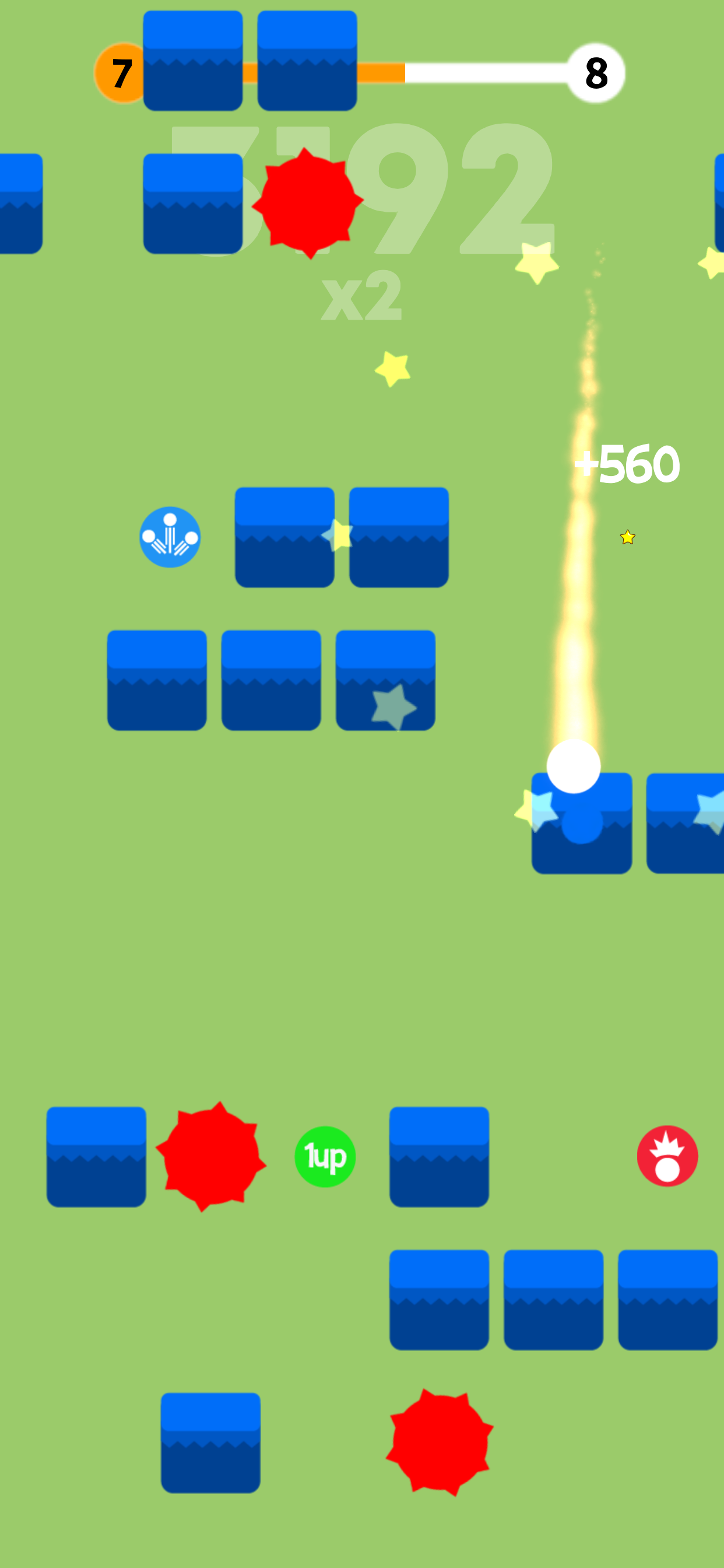
Task: Tap the blue multi-ball power-up
Action: pyautogui.click(x=170, y=537)
